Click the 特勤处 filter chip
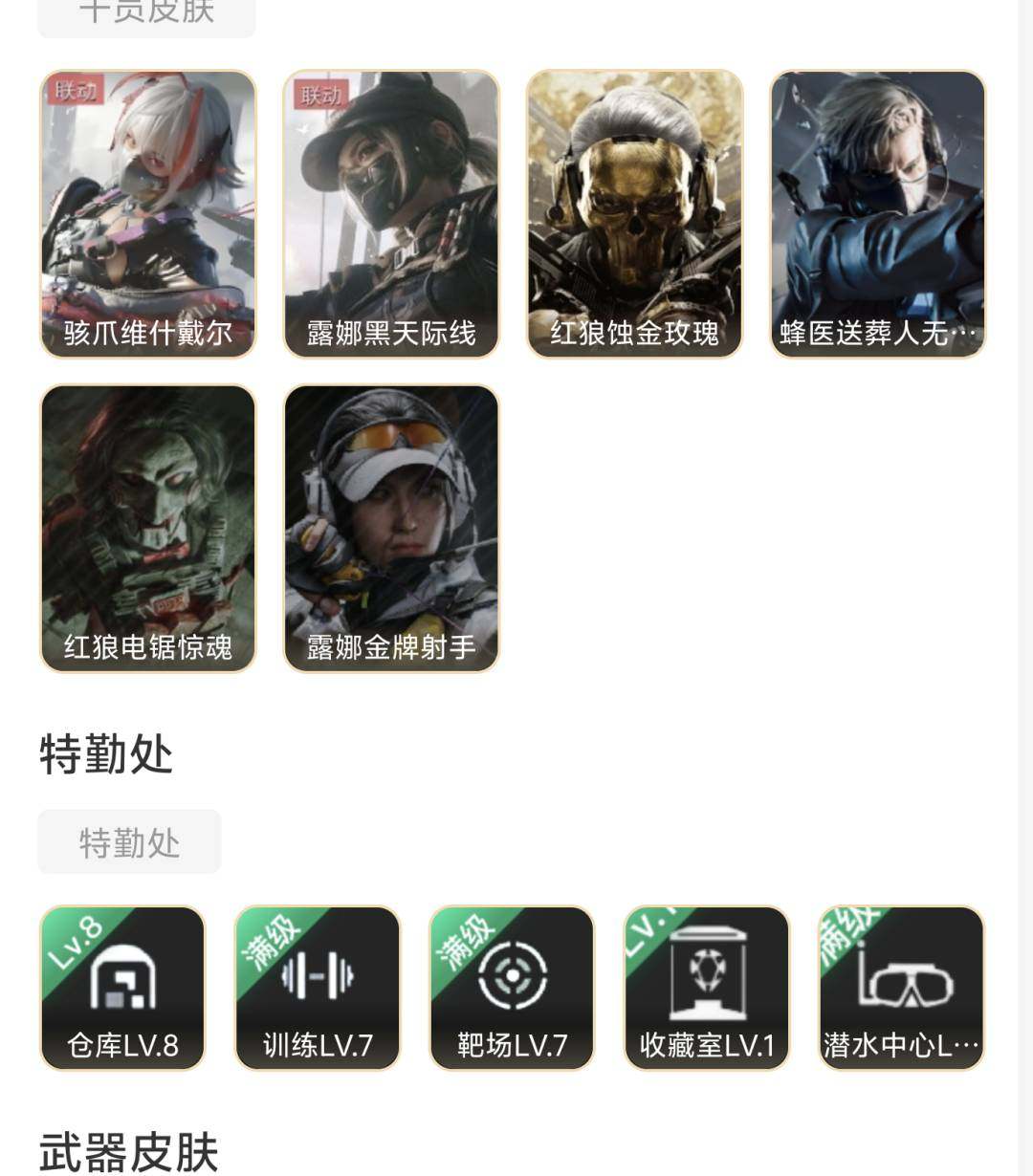 [128, 841]
